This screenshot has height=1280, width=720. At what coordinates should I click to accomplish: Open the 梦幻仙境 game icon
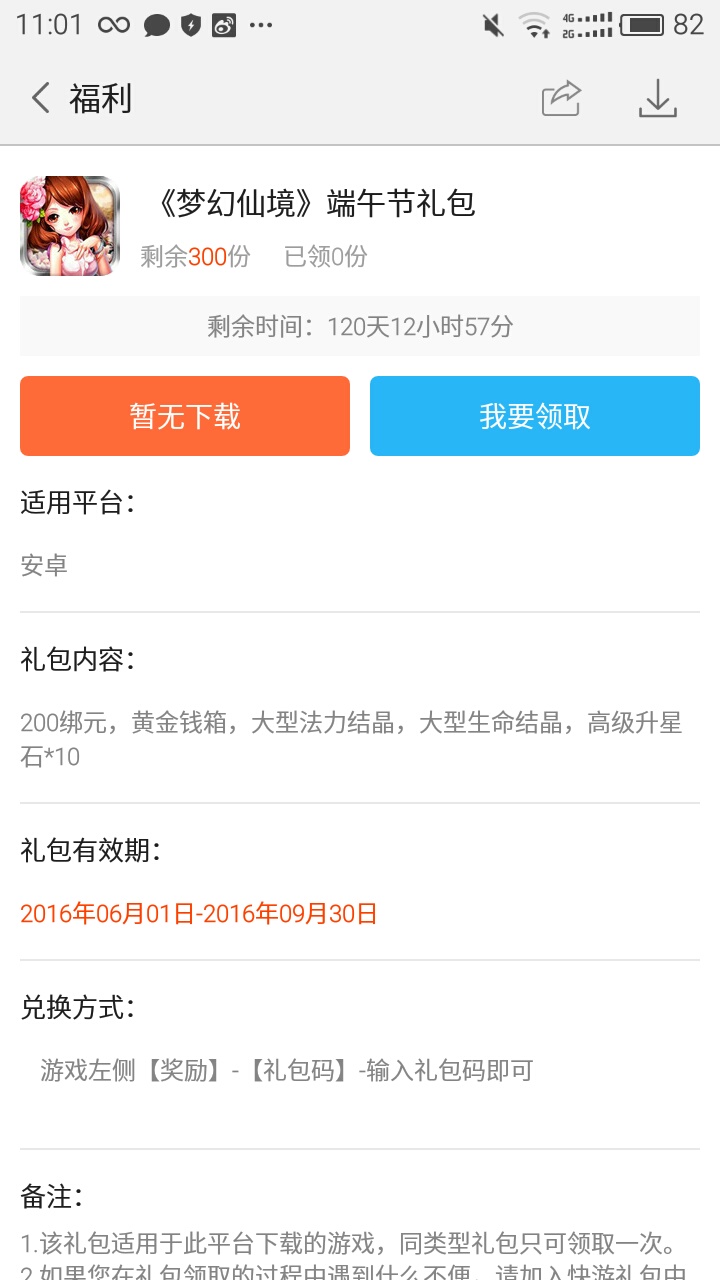[x=70, y=226]
